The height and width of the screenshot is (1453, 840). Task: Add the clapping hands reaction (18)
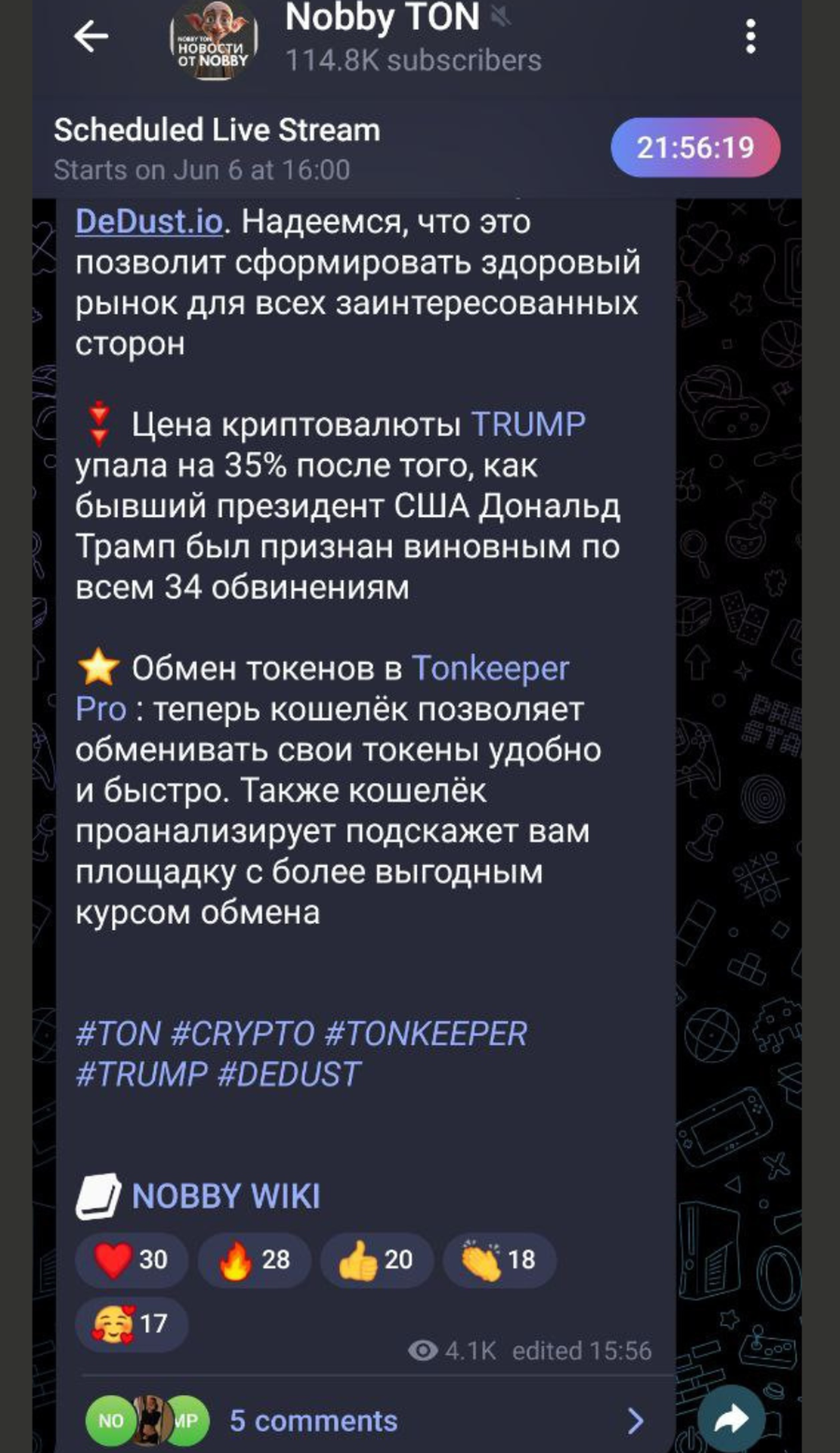point(499,1259)
